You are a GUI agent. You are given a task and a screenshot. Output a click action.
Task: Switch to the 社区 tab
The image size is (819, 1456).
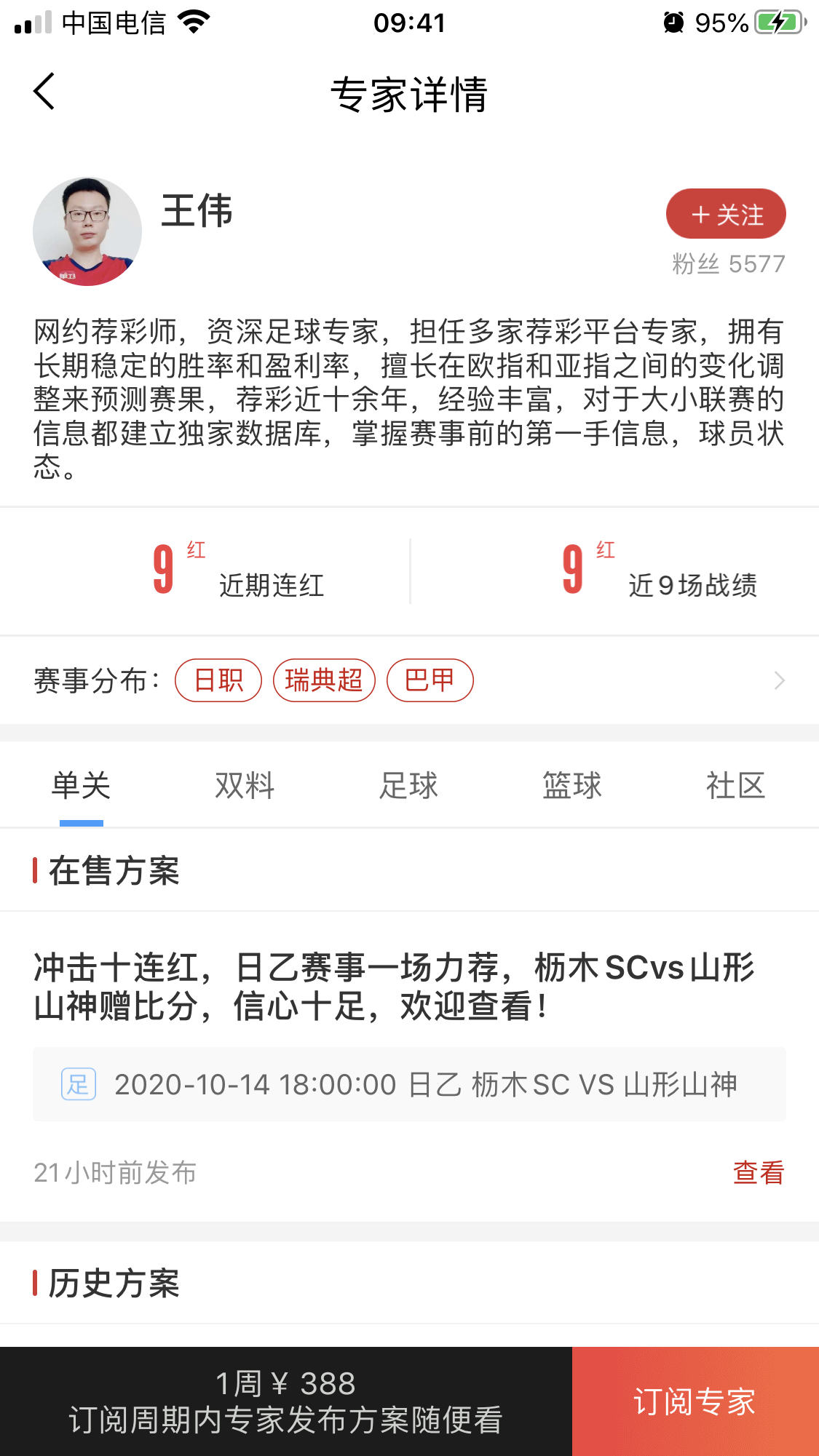tap(735, 786)
